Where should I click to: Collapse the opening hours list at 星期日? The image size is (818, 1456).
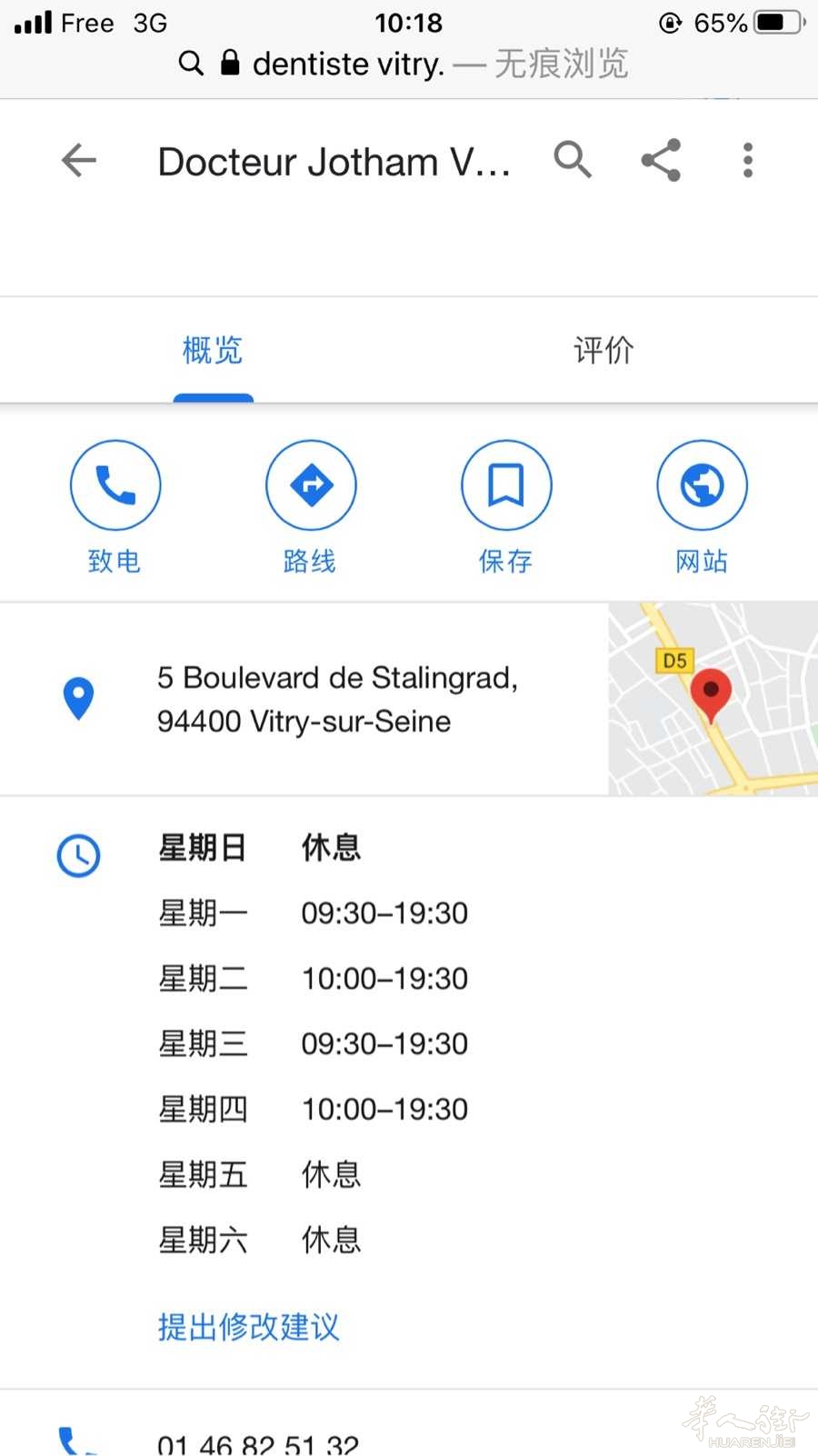coord(259,848)
